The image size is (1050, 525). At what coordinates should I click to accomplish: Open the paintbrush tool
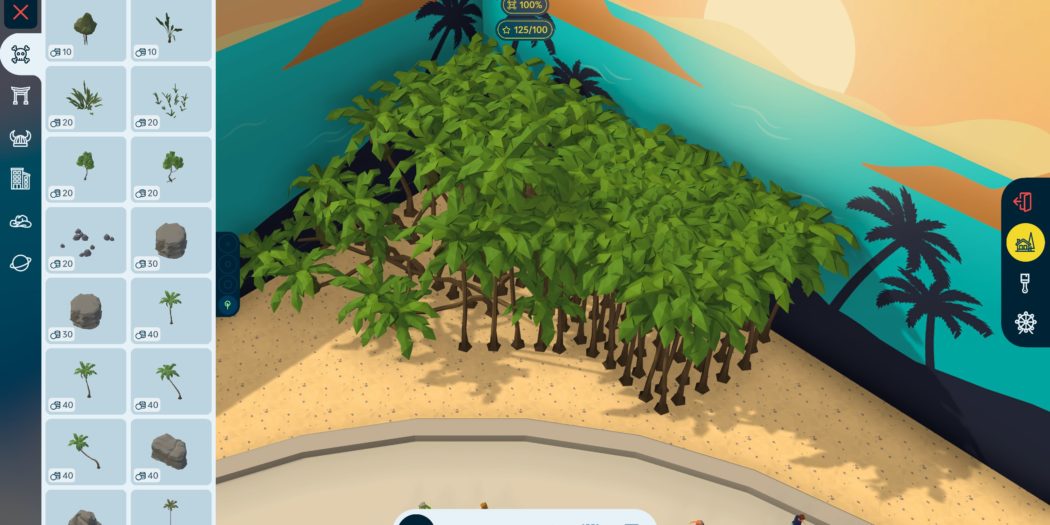point(1025,283)
